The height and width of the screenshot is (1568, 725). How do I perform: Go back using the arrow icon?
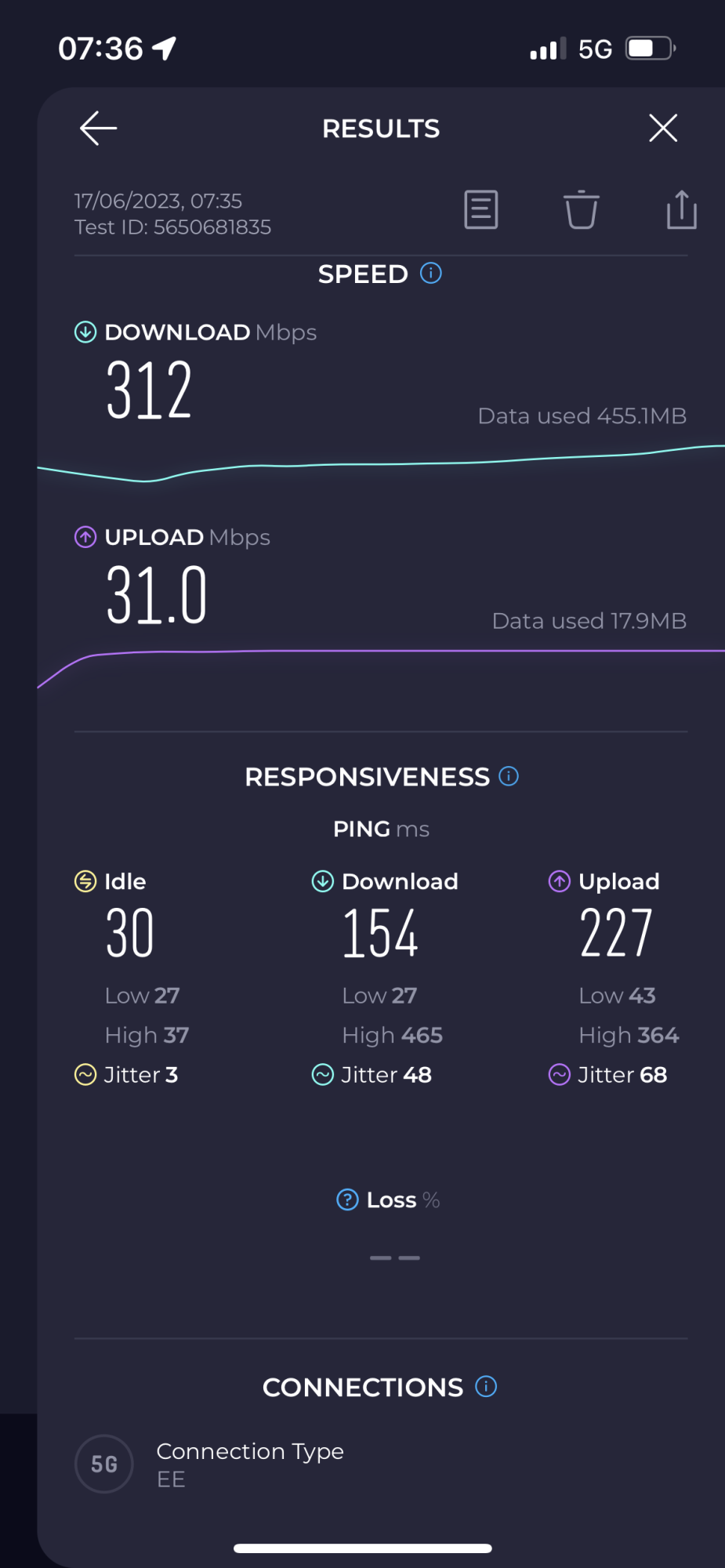[99, 129]
